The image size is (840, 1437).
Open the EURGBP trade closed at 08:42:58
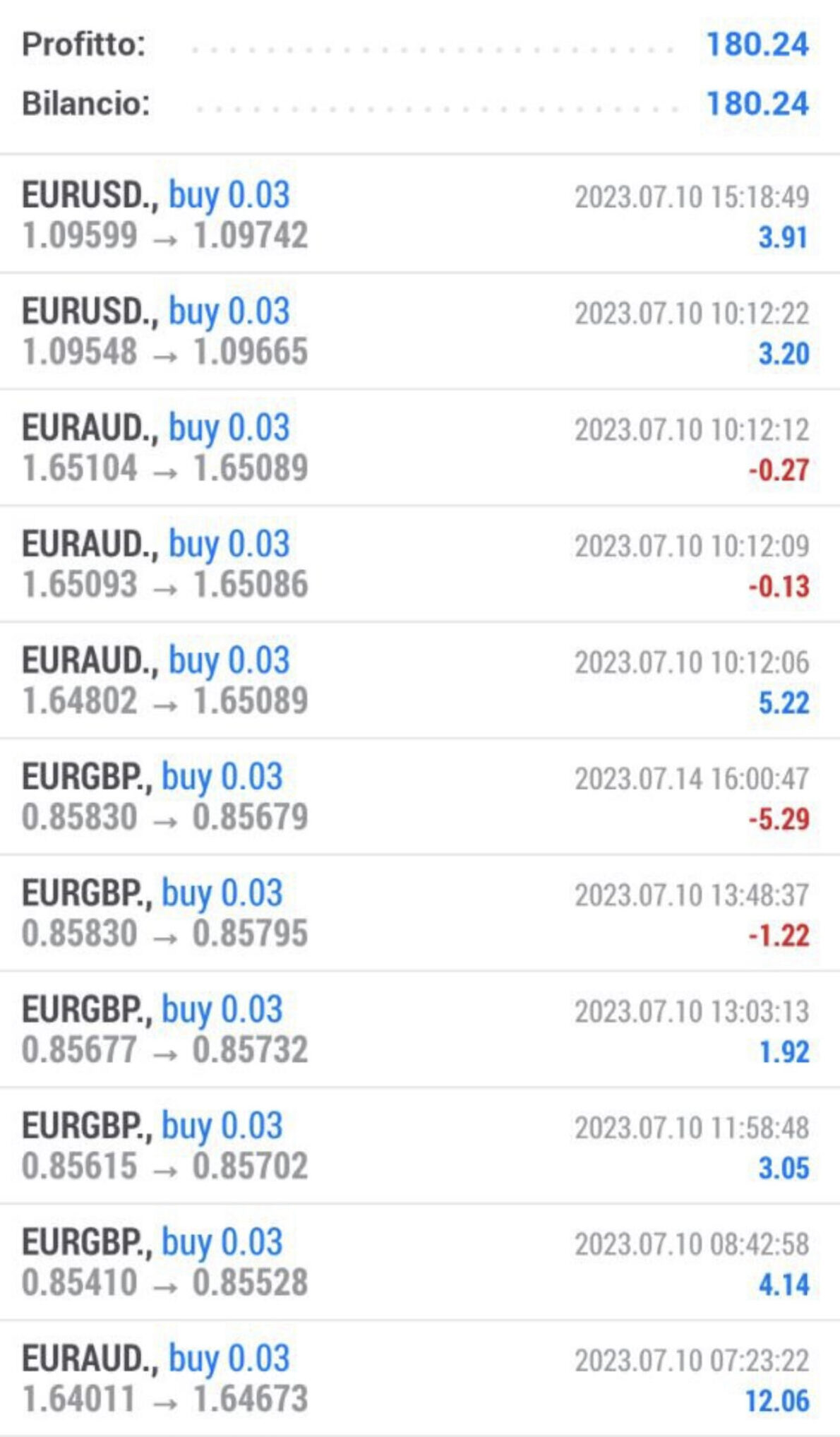(420, 1263)
